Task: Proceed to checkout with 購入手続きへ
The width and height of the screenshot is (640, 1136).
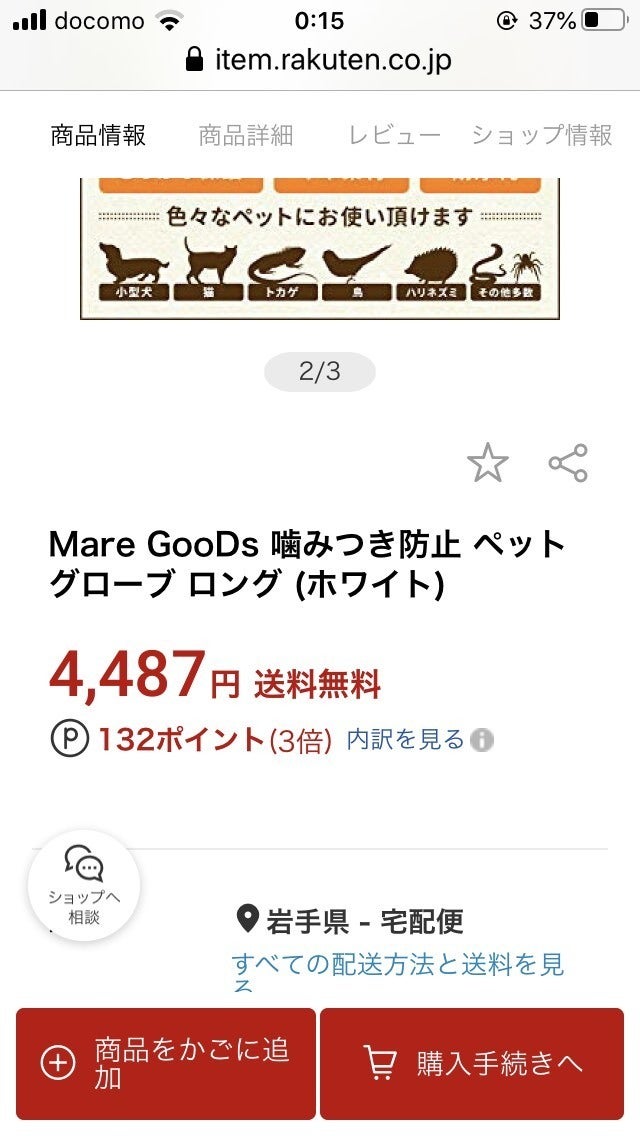Action: [x=472, y=1063]
